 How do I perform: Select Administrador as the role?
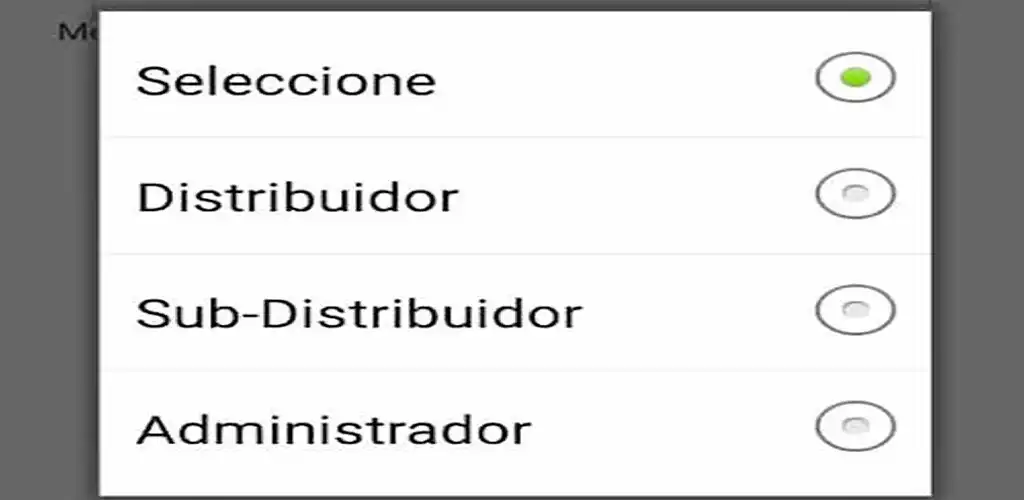pyautogui.click(x=514, y=430)
